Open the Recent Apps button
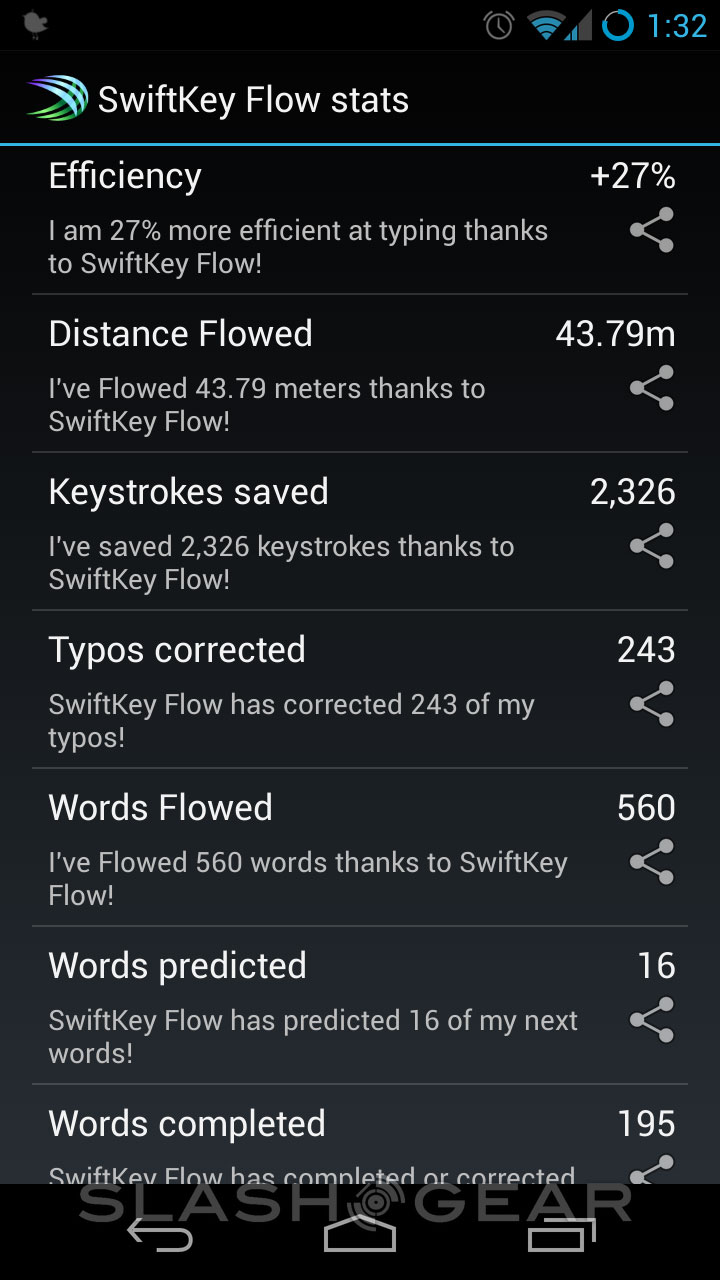 click(x=560, y=1237)
